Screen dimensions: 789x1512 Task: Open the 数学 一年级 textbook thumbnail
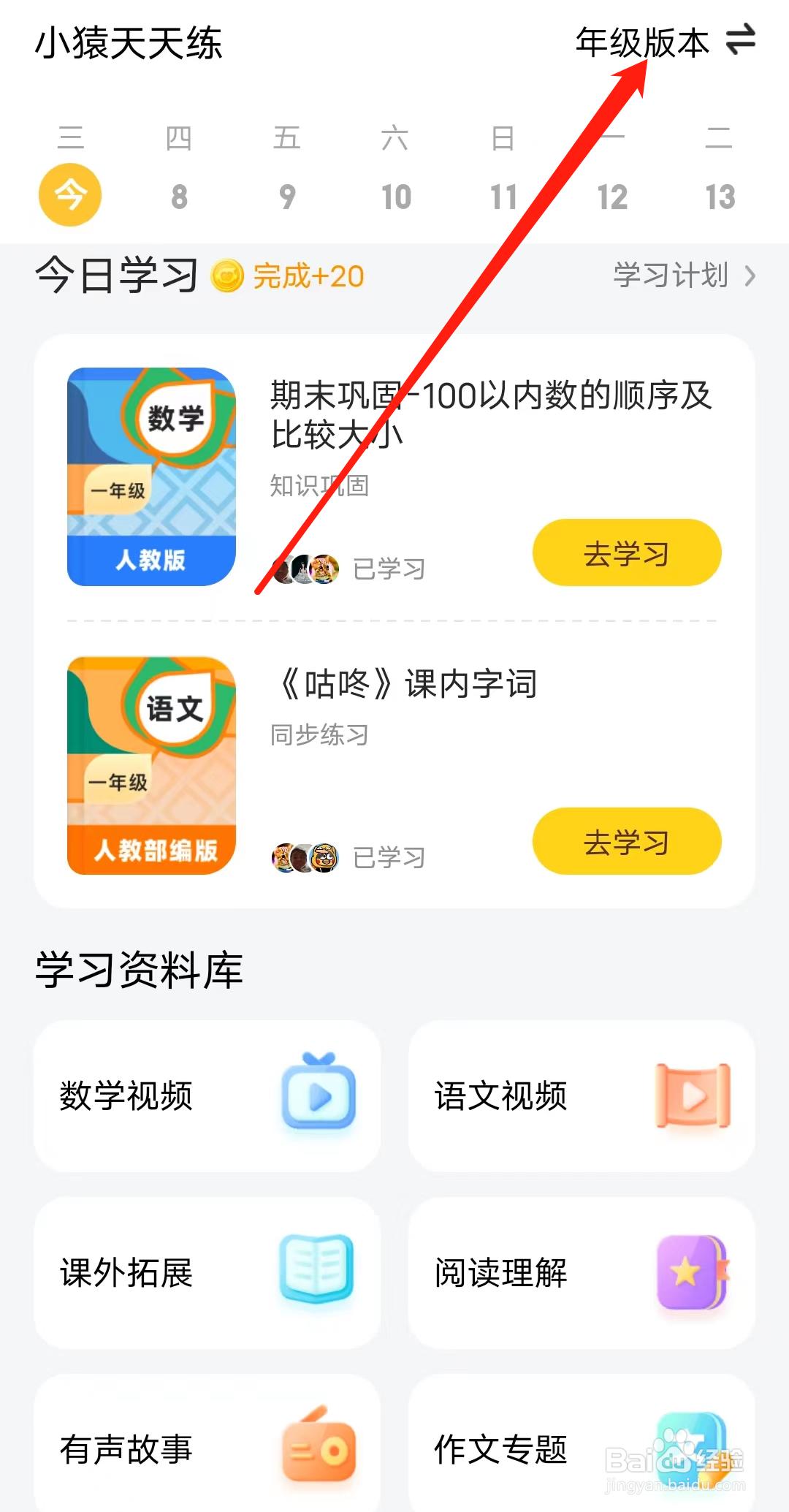tap(150, 476)
